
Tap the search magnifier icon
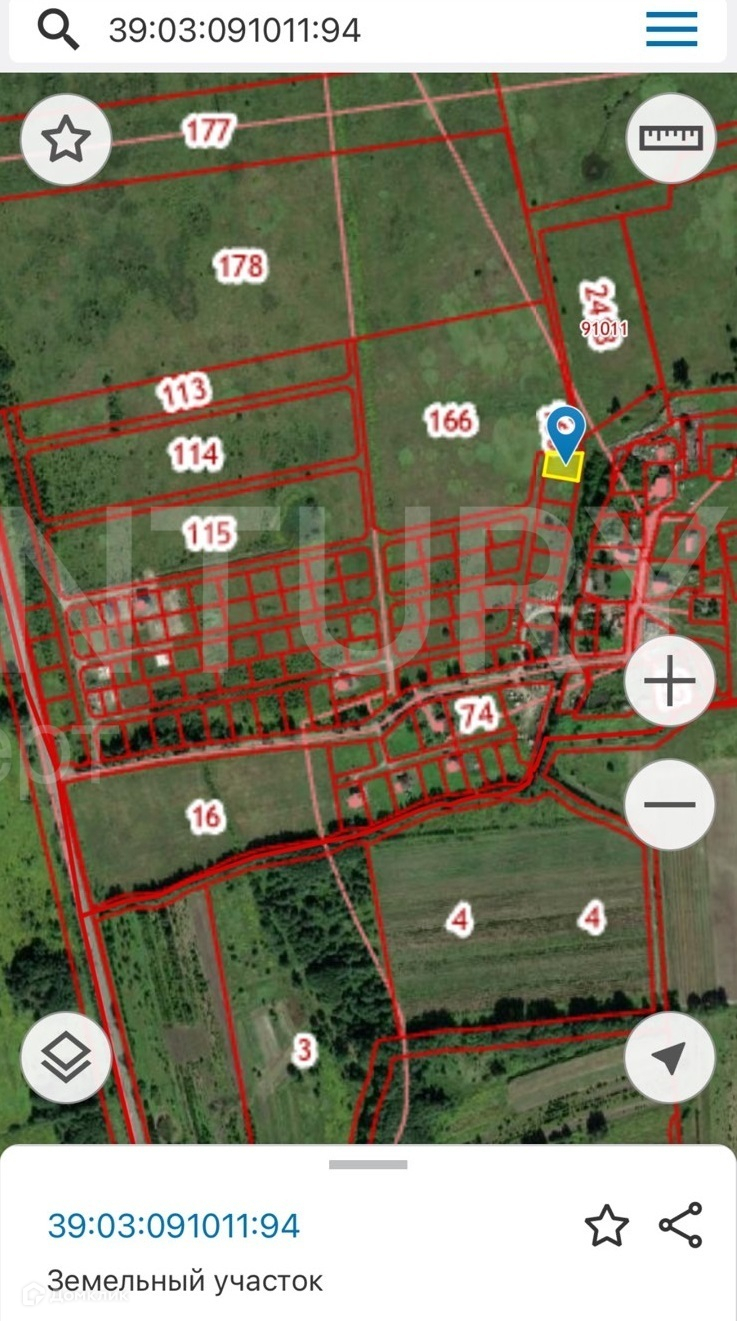click(58, 31)
